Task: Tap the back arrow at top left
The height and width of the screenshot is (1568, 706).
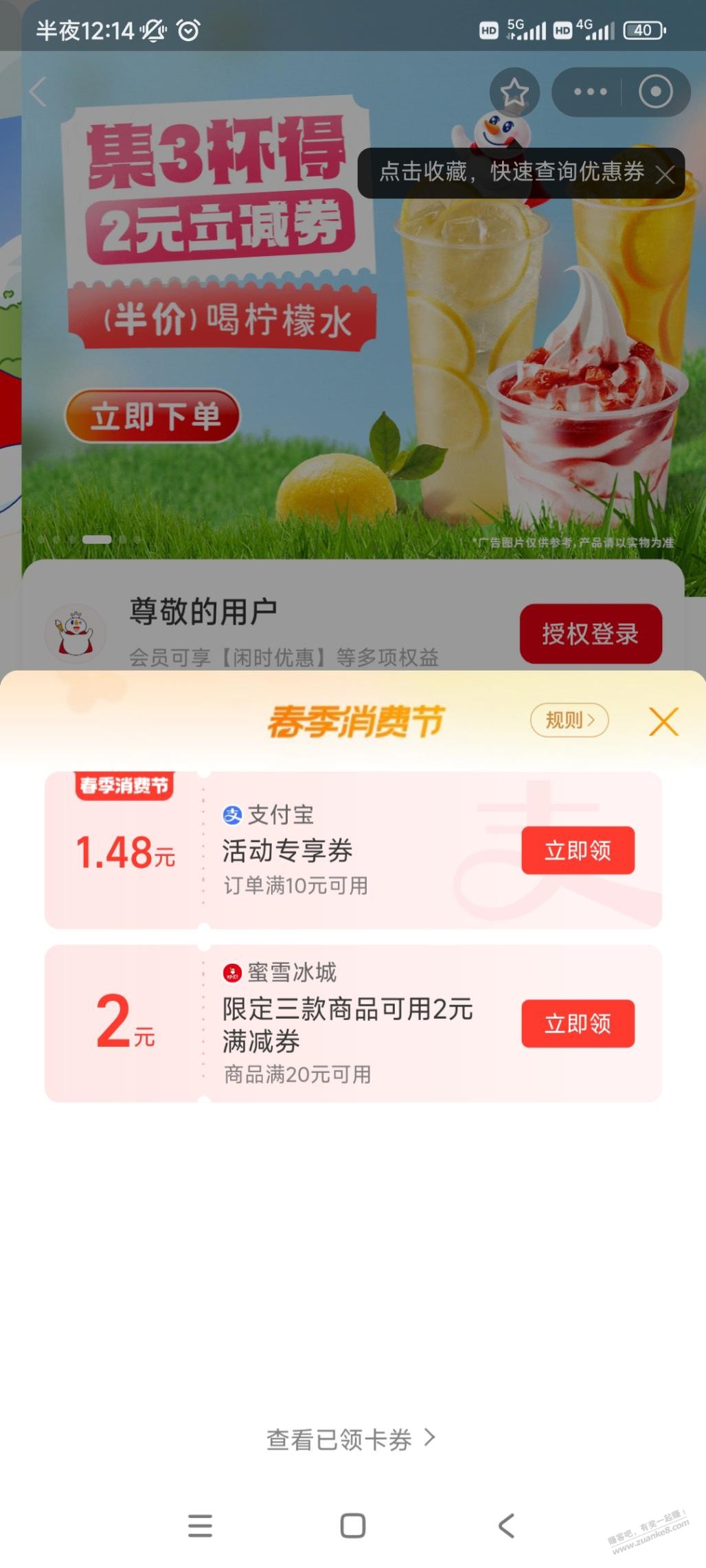Action: click(x=38, y=91)
